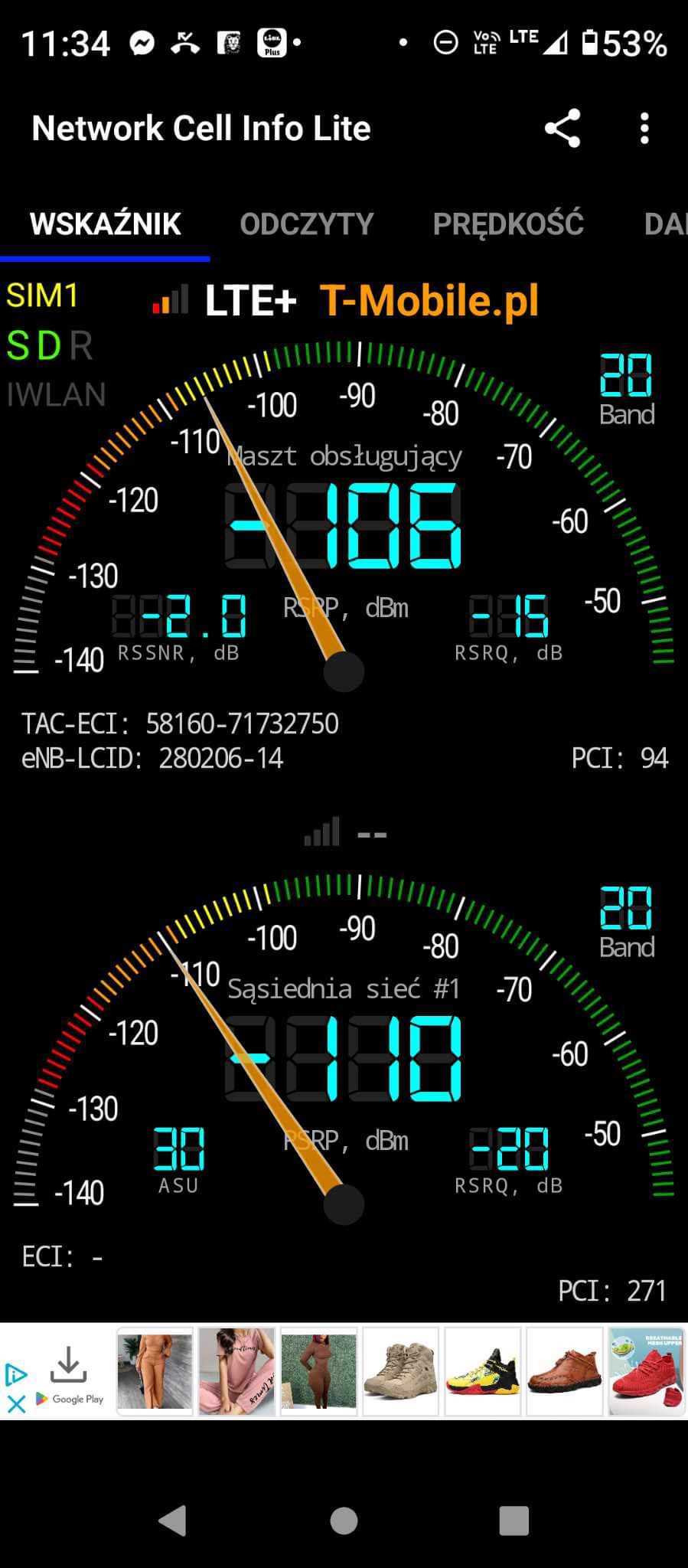688x1568 pixels.
Task: Open the yellow sneakers ad tile
Action: (x=483, y=1371)
